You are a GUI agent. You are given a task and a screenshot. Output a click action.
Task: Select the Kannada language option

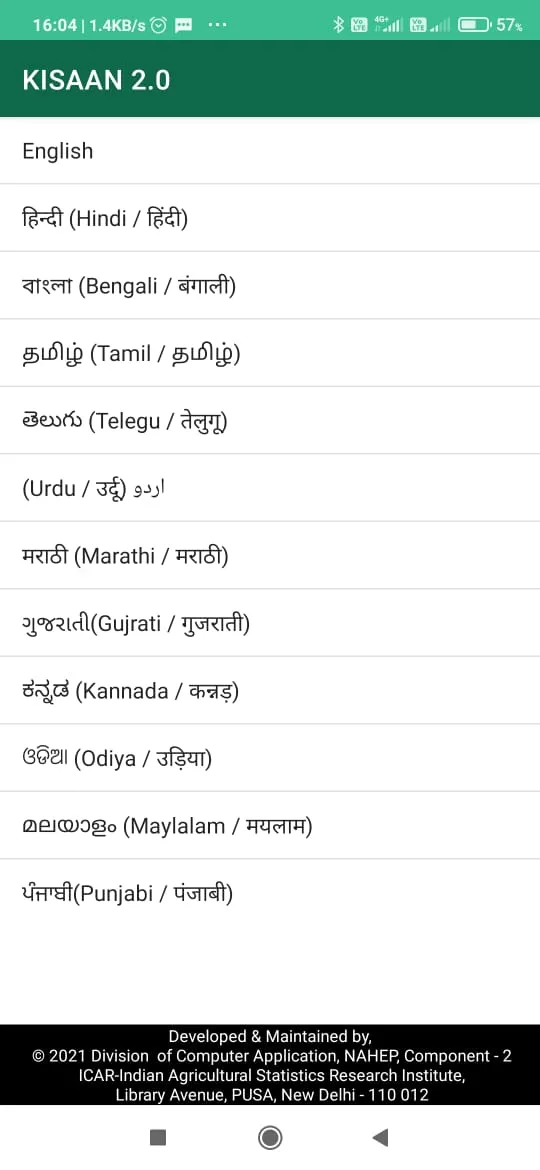point(270,690)
